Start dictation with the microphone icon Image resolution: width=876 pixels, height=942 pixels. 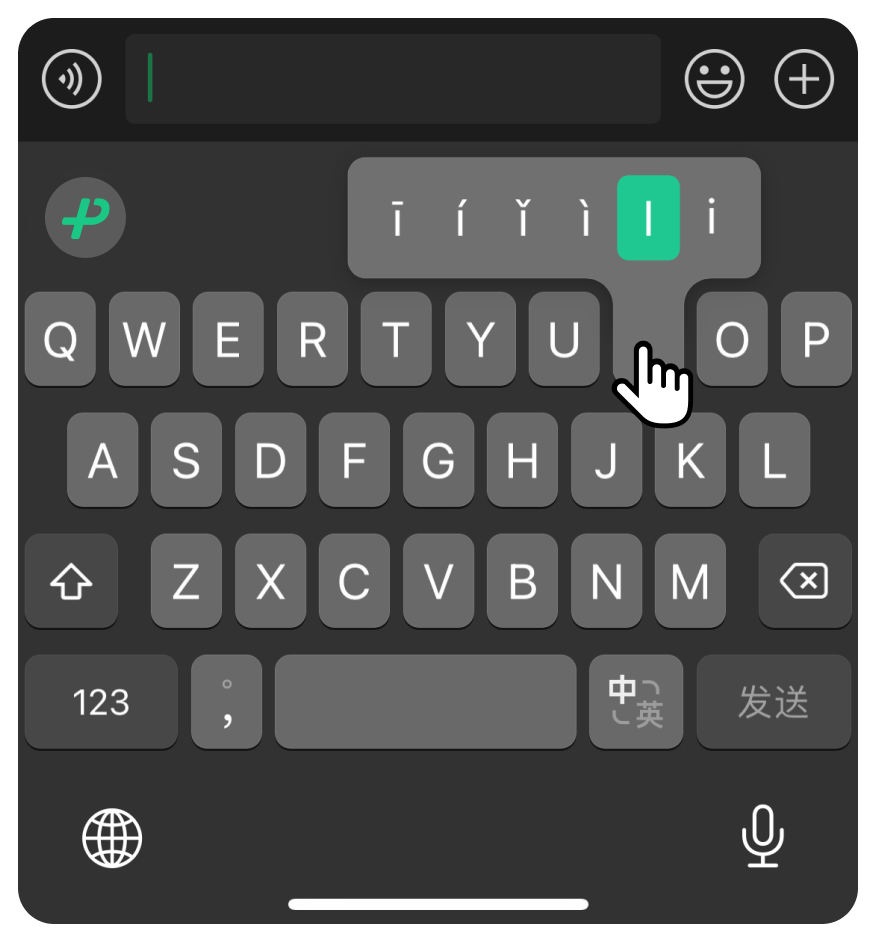pyautogui.click(x=763, y=836)
